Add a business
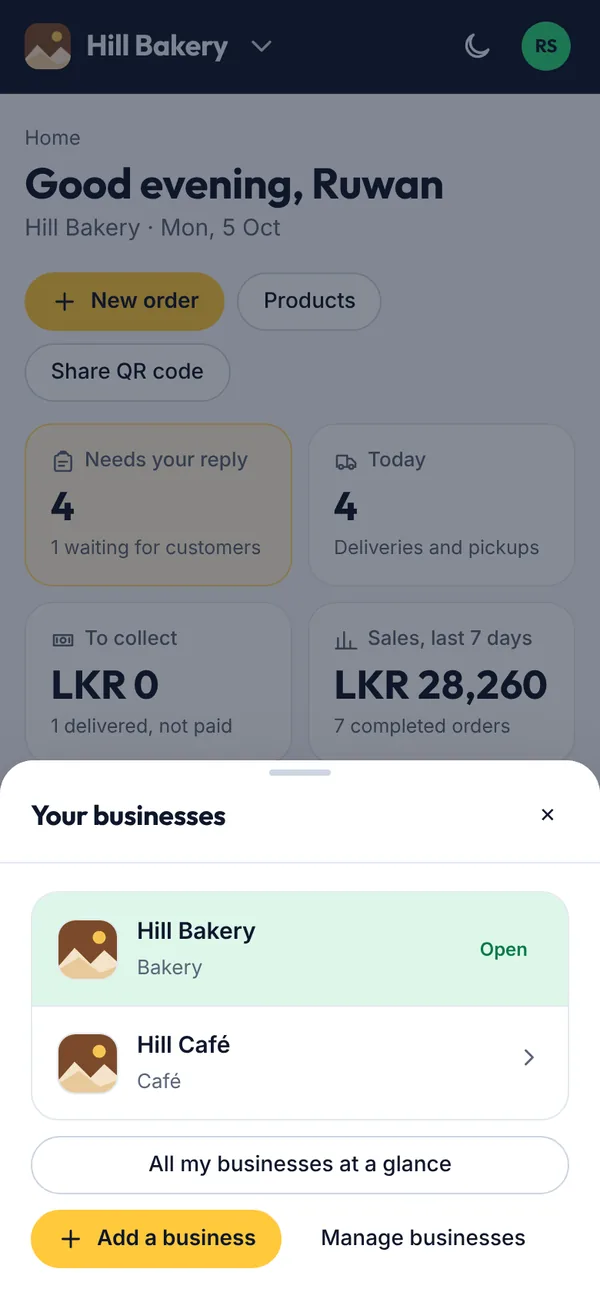Screen dimensions: 600x1299 pos(156,1238)
